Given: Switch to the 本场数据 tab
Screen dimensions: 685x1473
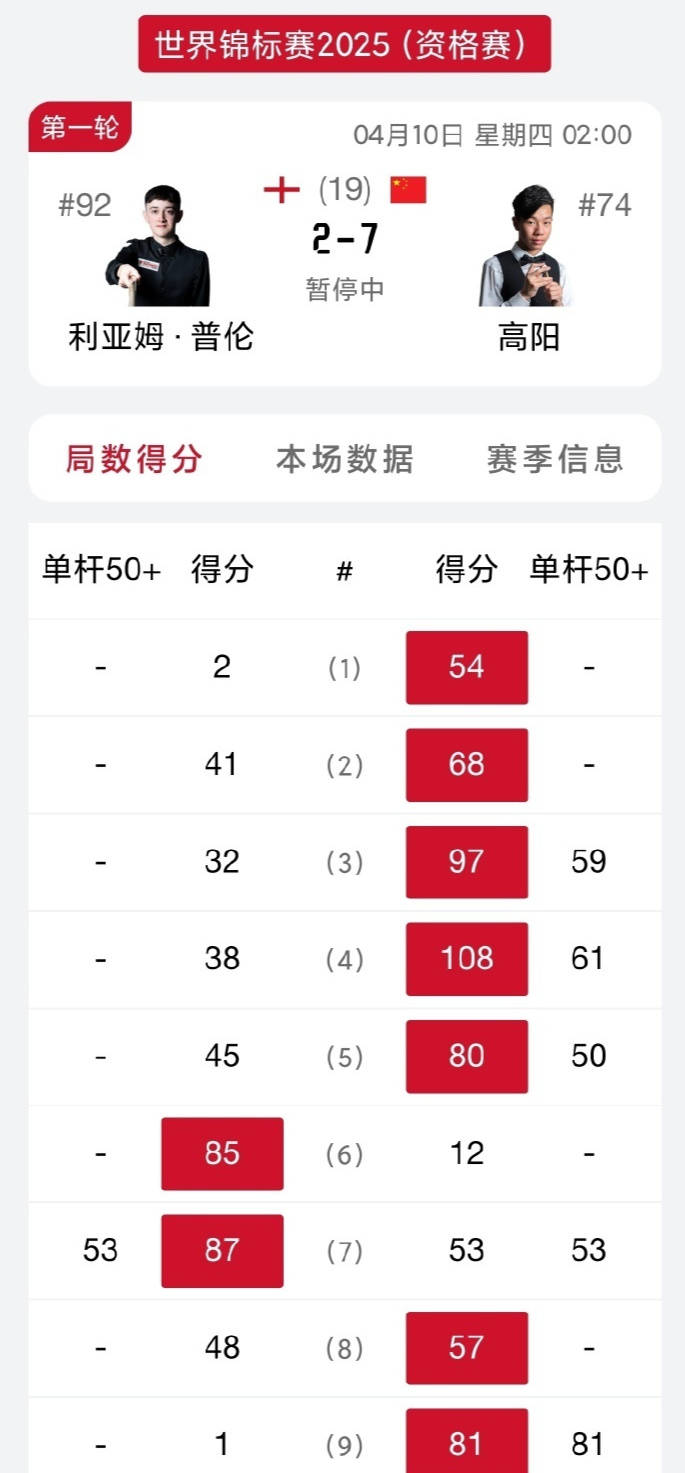Looking at the screenshot, I should click(x=344, y=459).
